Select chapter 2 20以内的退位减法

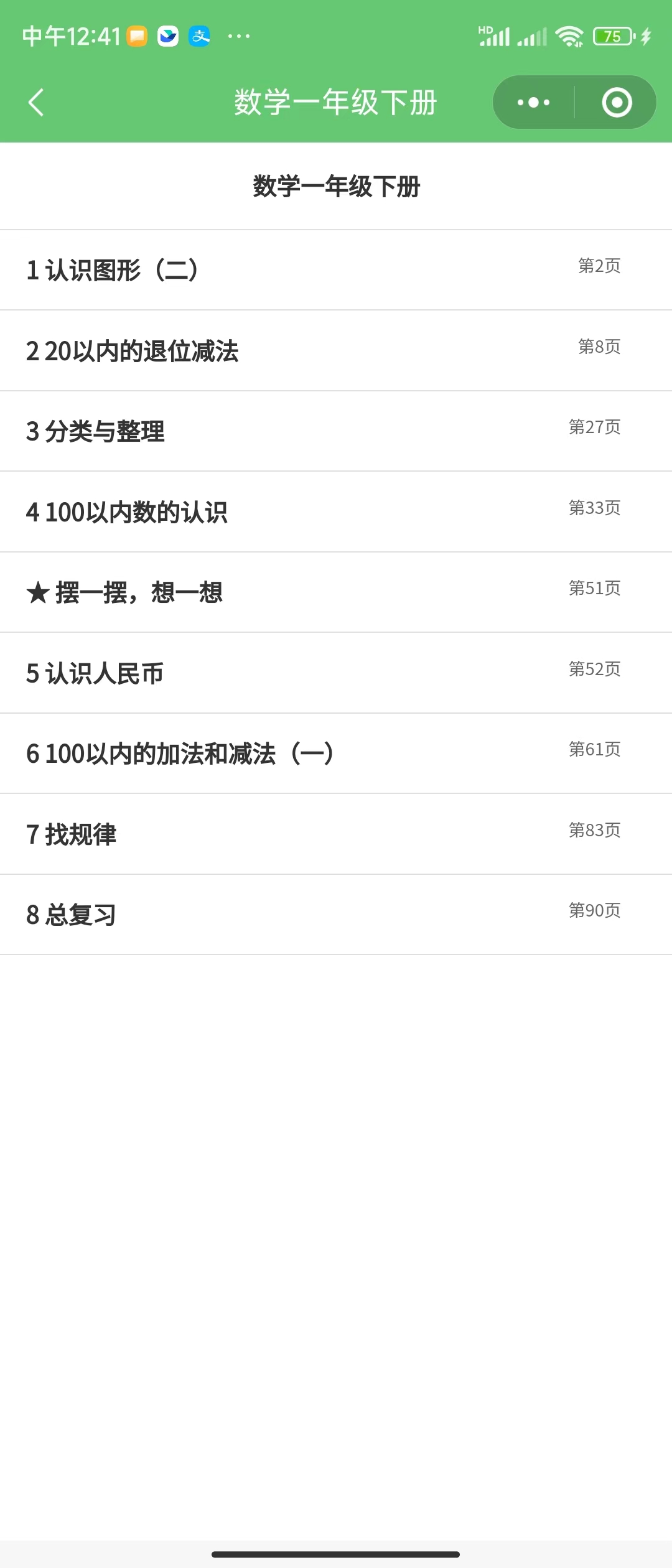[x=133, y=351]
